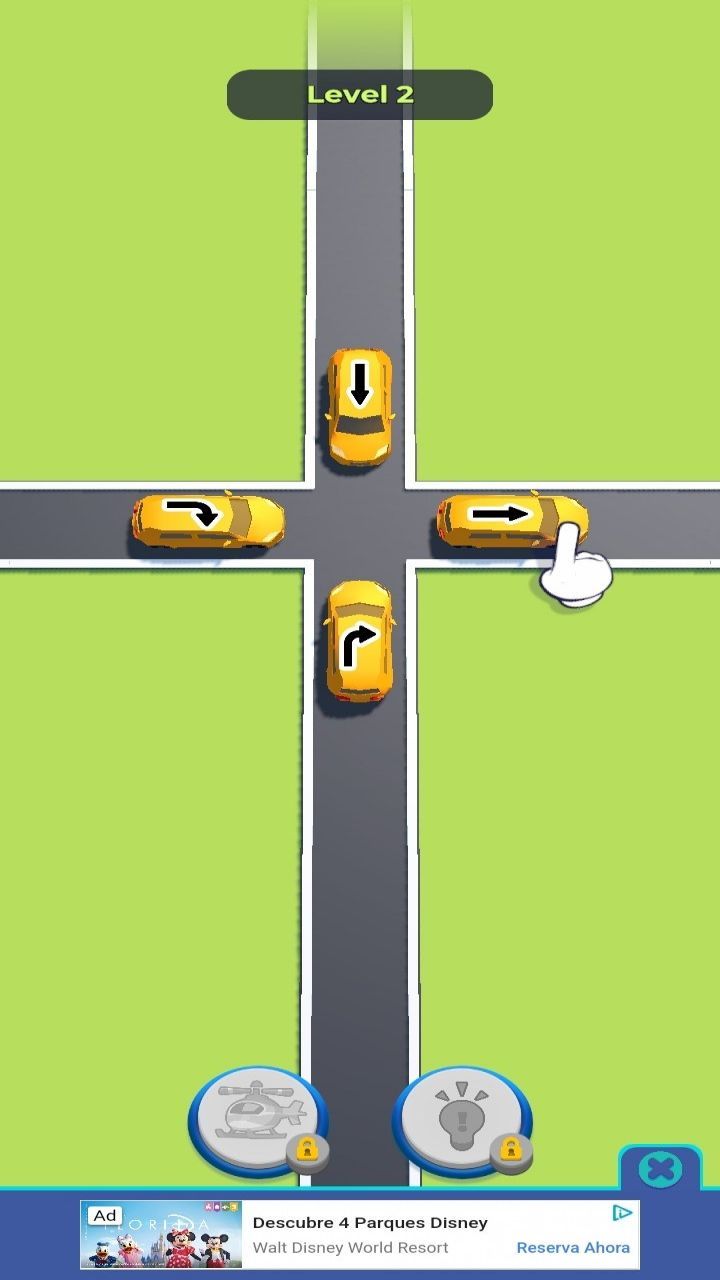Screen dimensions: 720x1280
Task: Open the ad info icon
Action: click(622, 1213)
